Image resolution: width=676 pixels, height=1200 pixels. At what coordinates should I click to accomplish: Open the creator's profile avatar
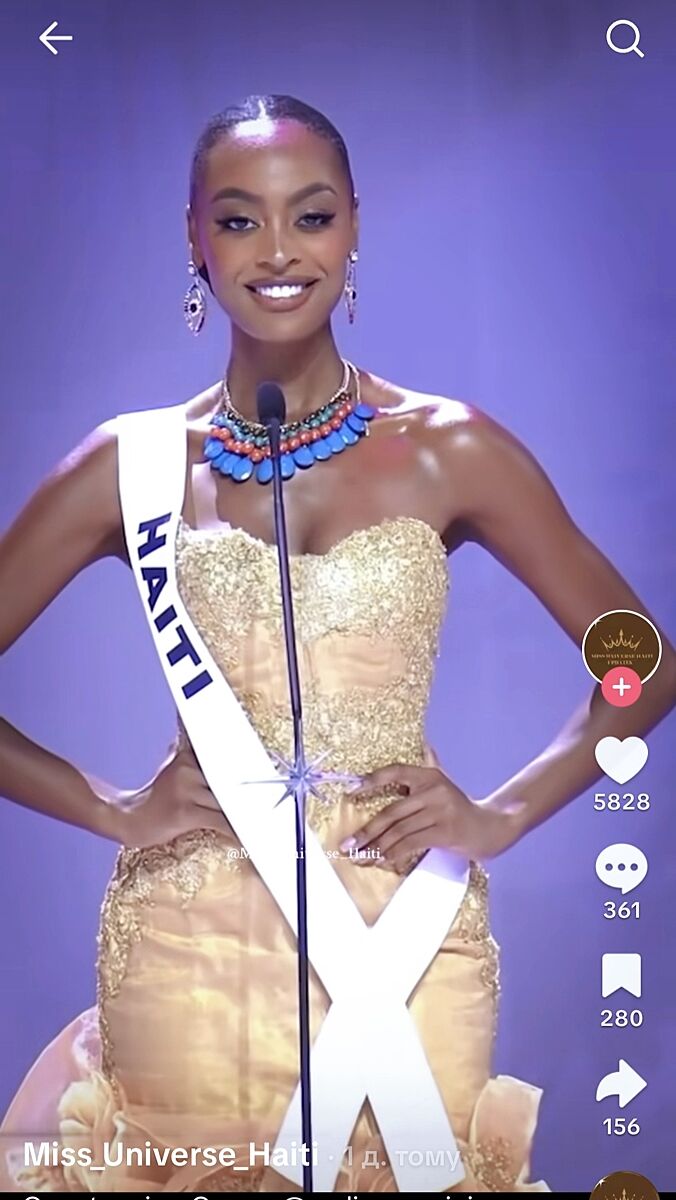(x=621, y=646)
